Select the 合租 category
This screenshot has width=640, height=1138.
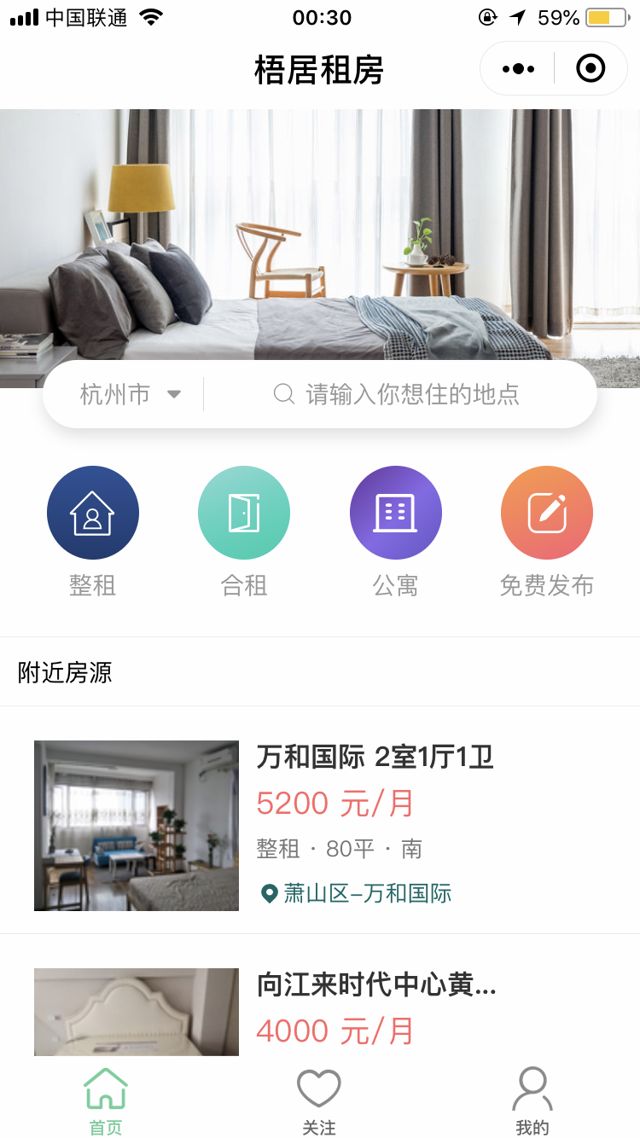point(244,530)
